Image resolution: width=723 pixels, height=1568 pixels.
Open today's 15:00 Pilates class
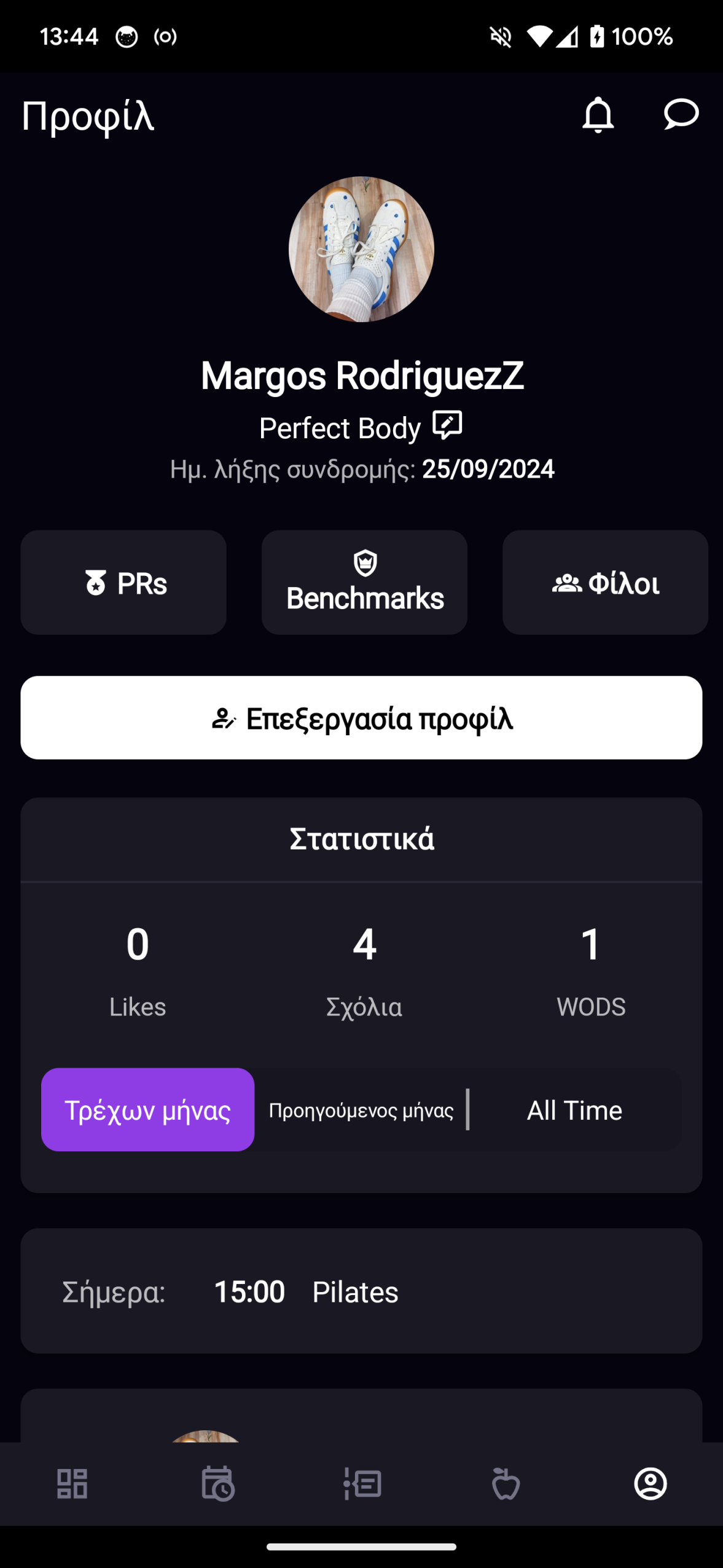[361, 1291]
